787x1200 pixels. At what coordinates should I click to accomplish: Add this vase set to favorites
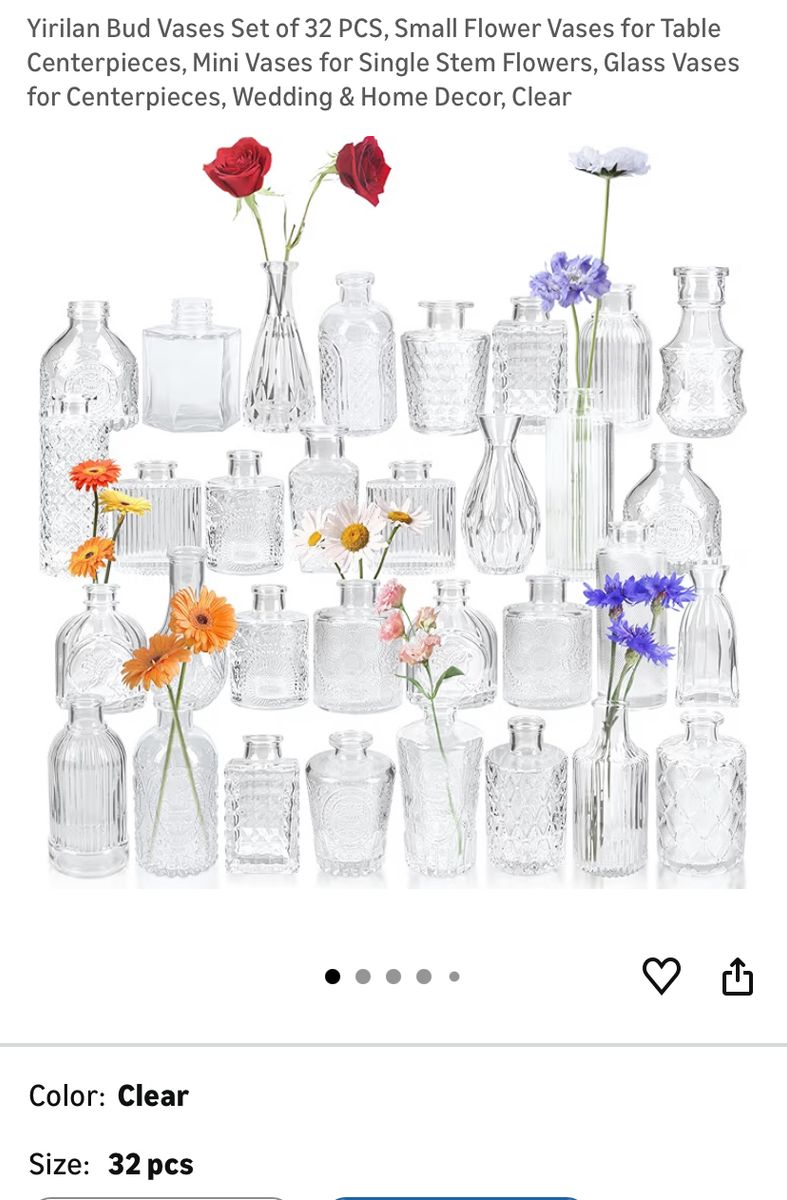pos(661,975)
